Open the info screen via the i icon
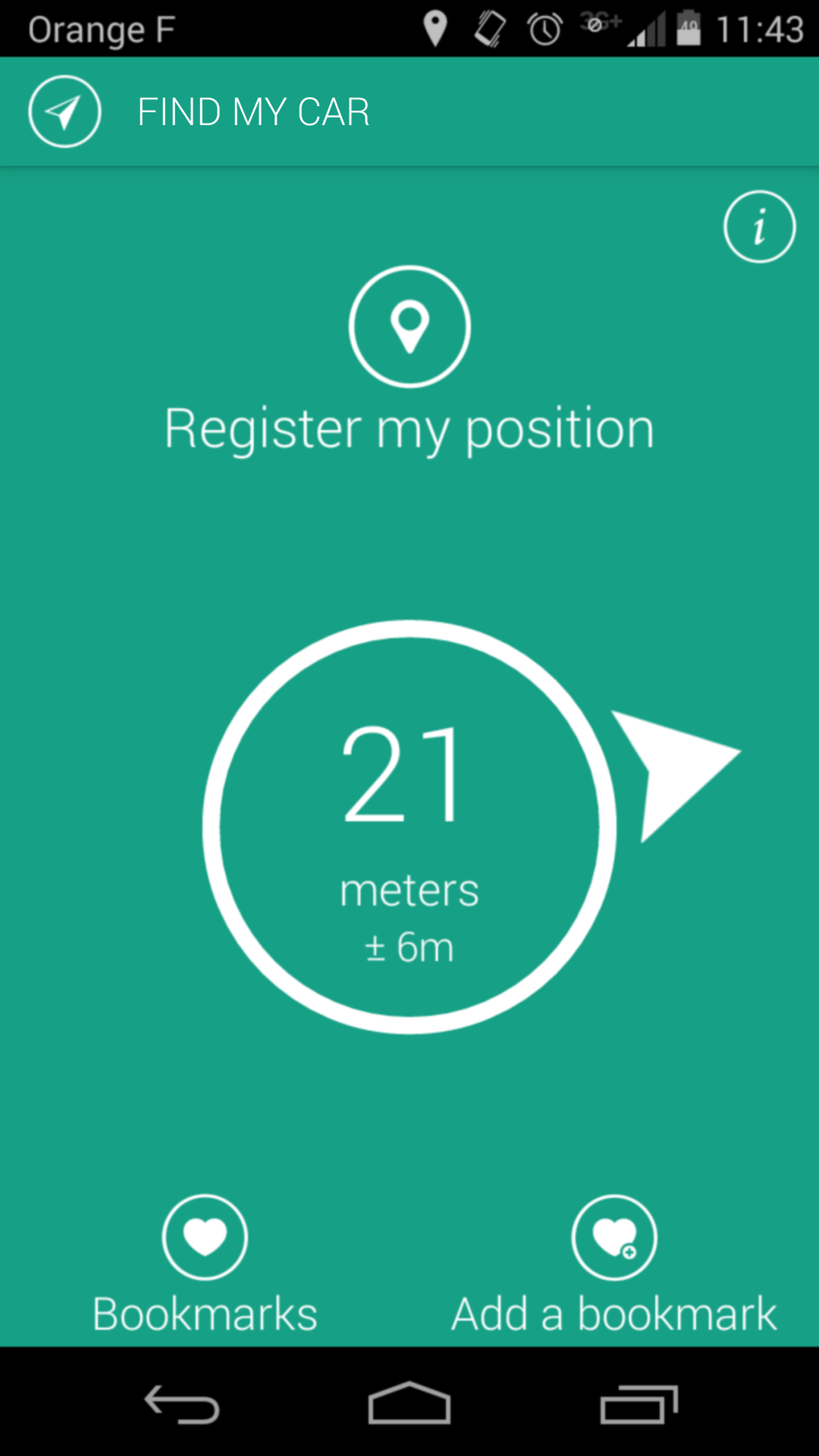Screen dimensions: 819x1456 (x=759, y=226)
